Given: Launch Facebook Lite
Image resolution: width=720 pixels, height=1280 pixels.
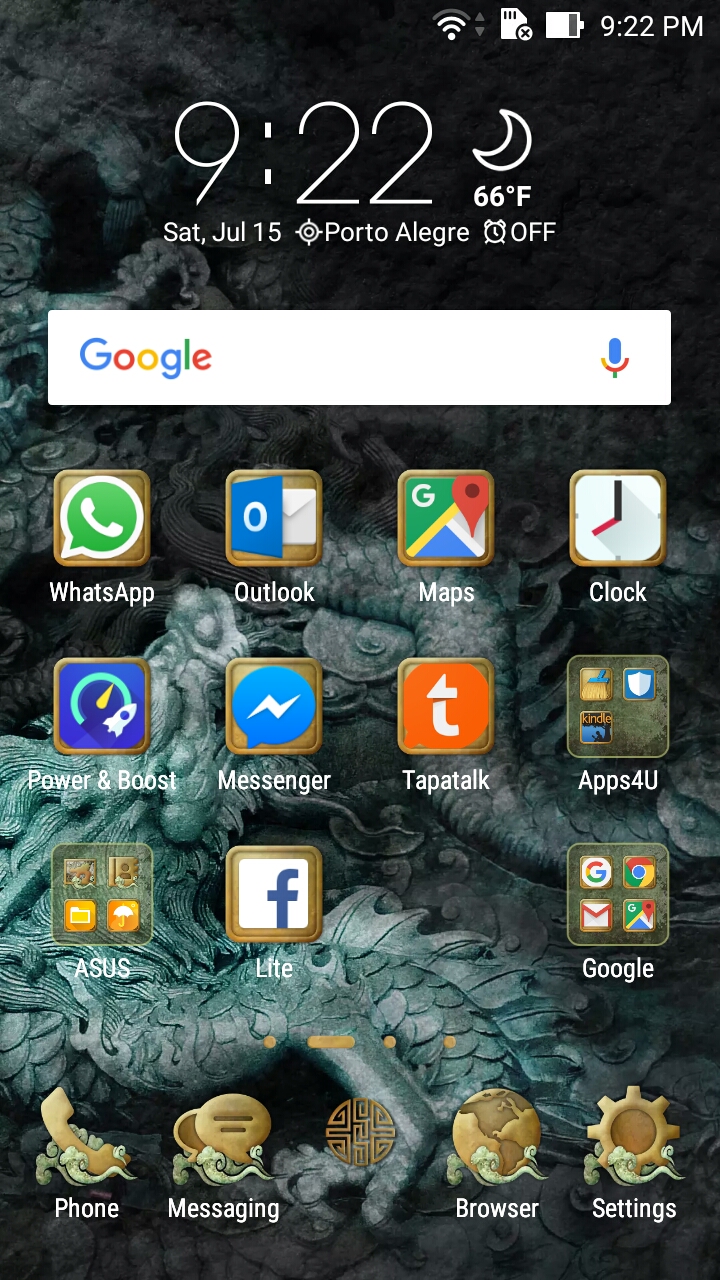Looking at the screenshot, I should [273, 895].
